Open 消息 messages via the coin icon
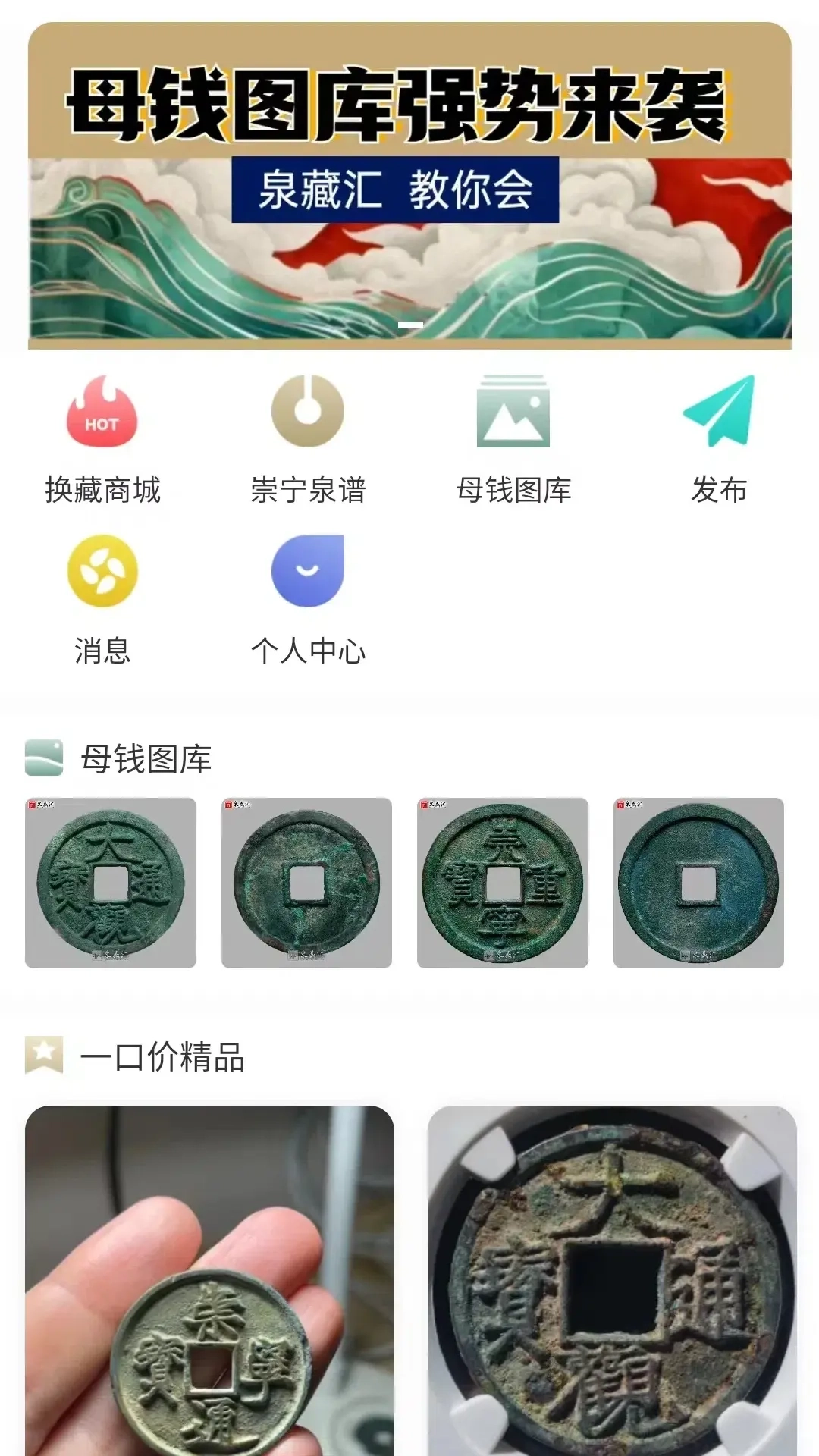Image resolution: width=819 pixels, height=1456 pixels. click(x=101, y=573)
